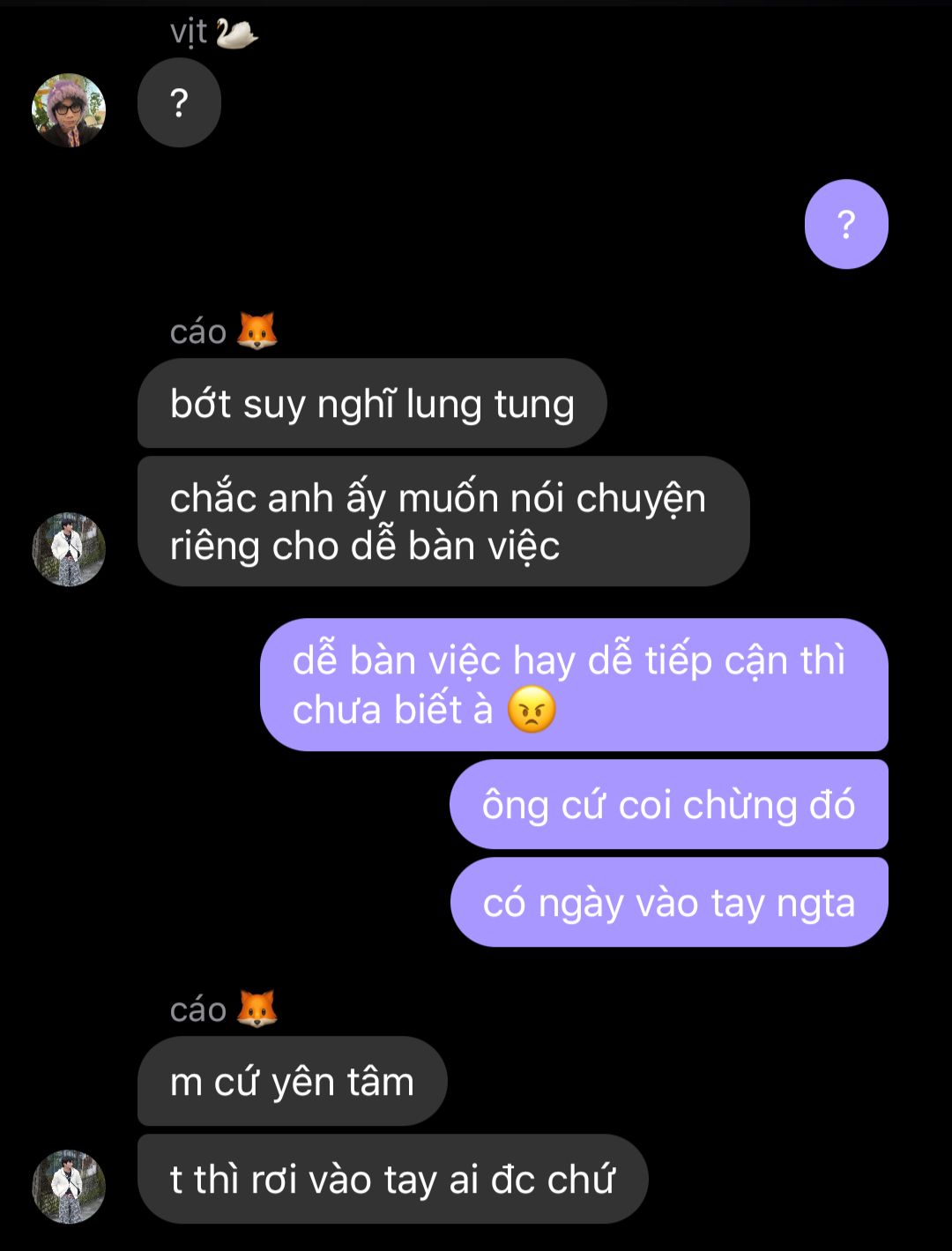
Task: Open cáo's avatar beside 't thì rơi vào tay ai'
Action: pyautogui.click(x=69, y=1186)
